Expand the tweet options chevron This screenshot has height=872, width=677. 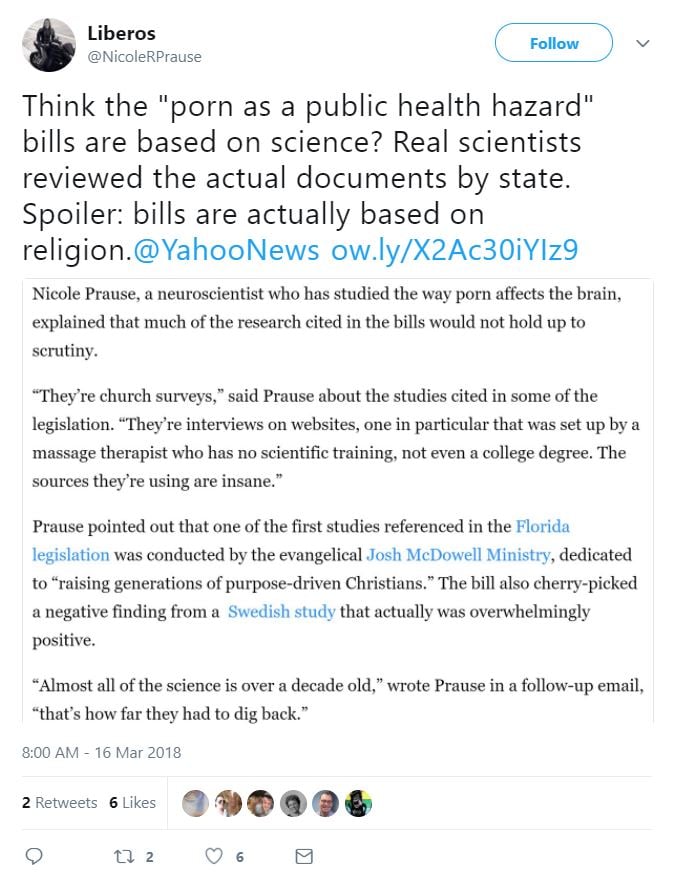coord(643,44)
